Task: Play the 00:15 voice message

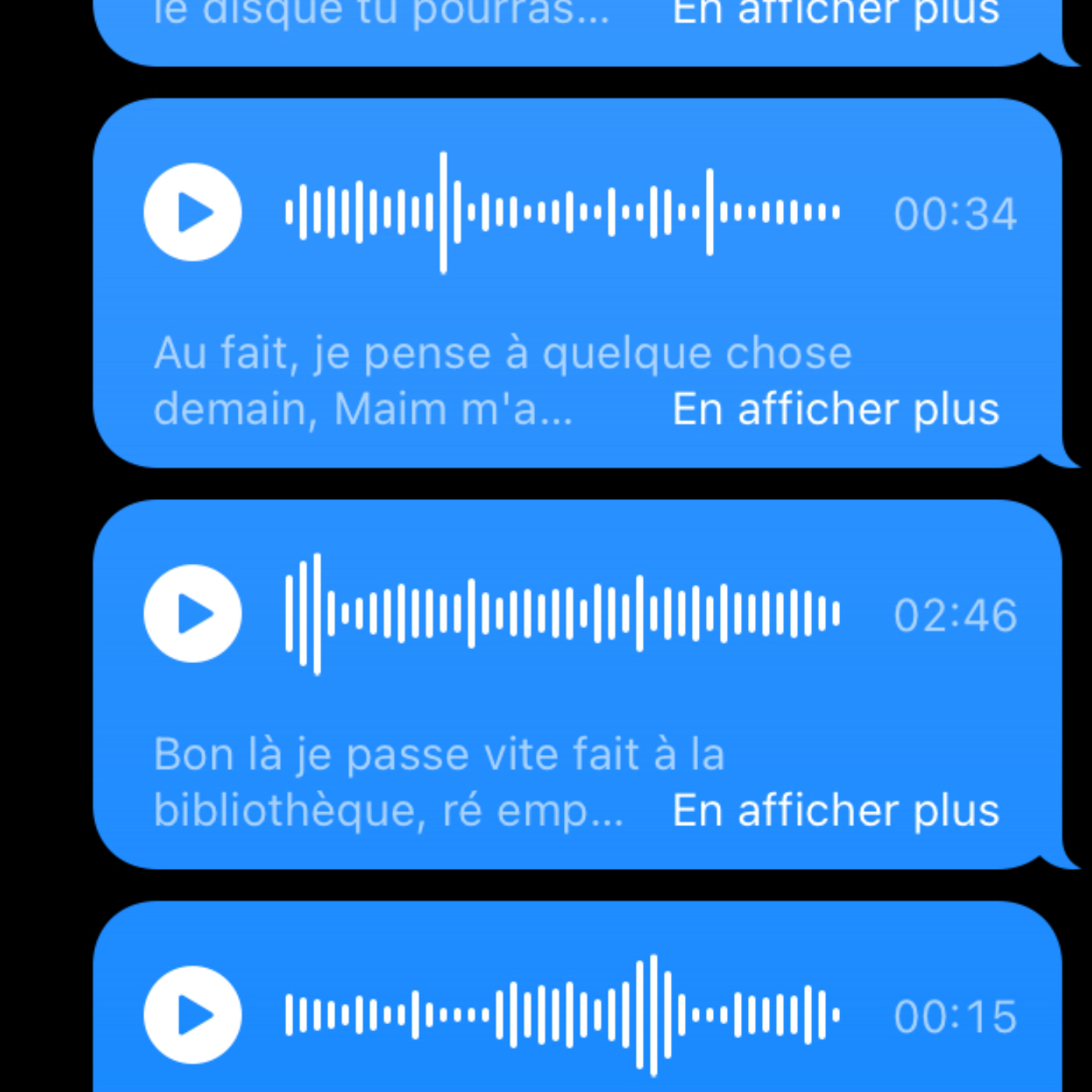Action: [193, 1015]
